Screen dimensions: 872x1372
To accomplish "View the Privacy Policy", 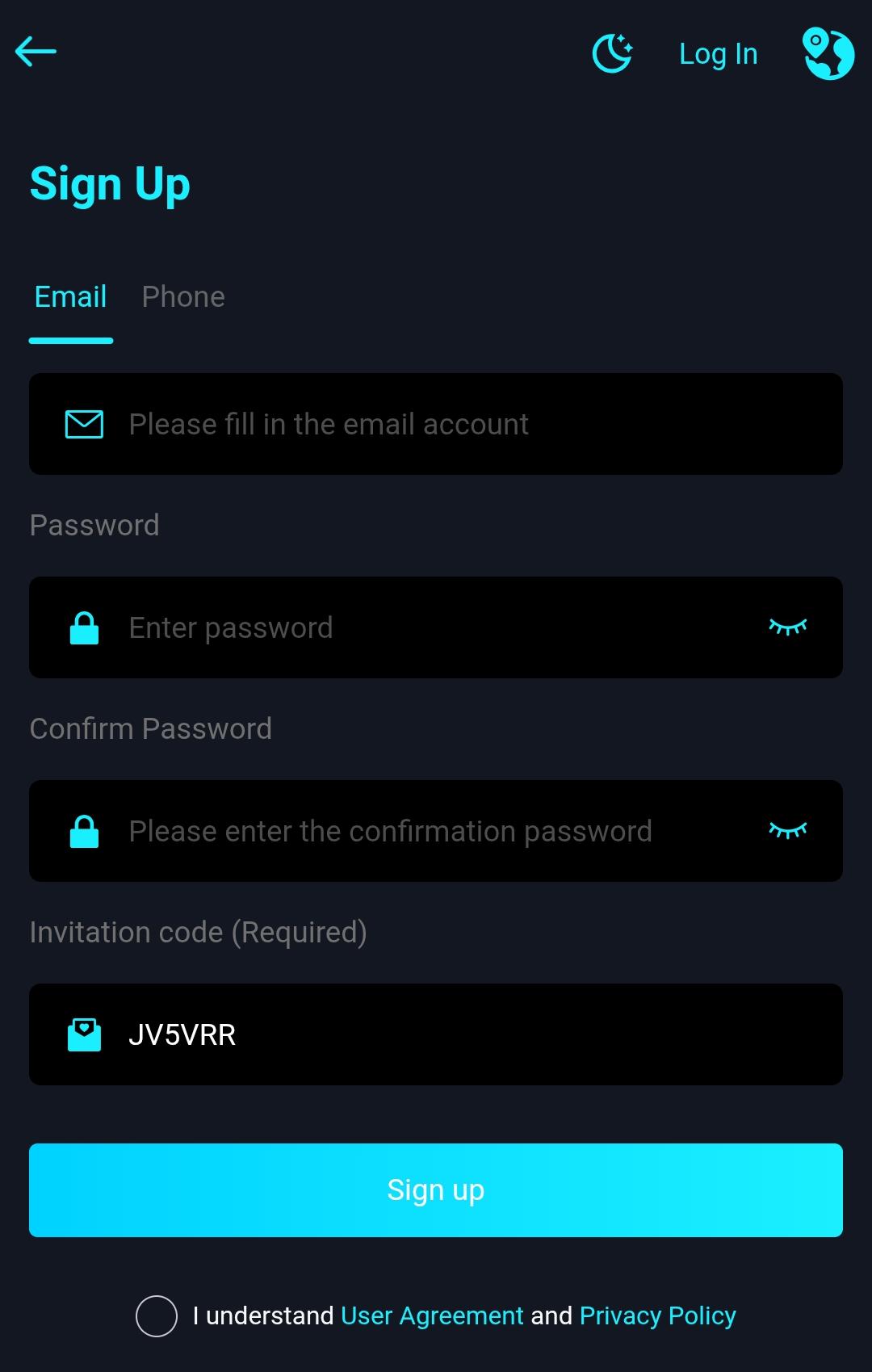I will (x=656, y=1315).
